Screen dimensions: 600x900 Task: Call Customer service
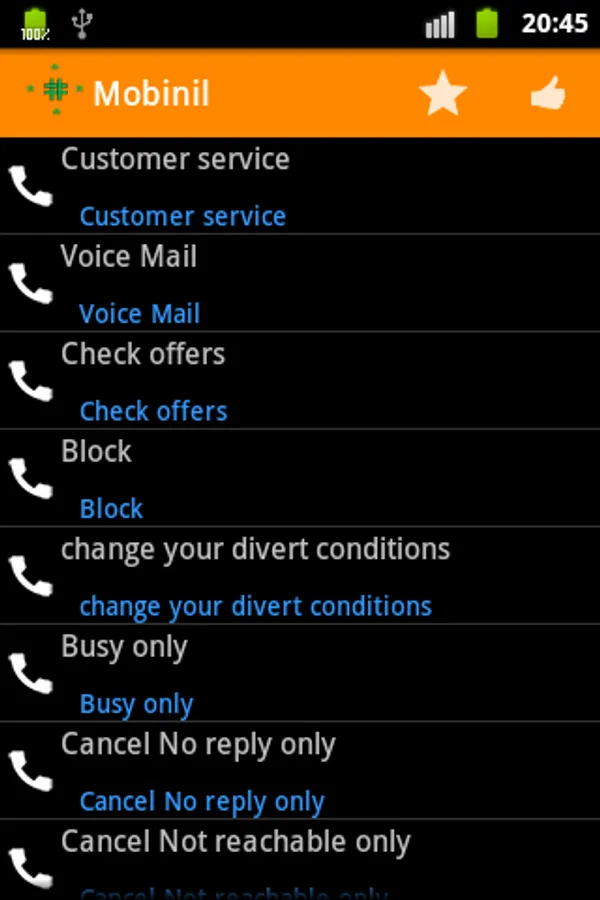point(300,187)
